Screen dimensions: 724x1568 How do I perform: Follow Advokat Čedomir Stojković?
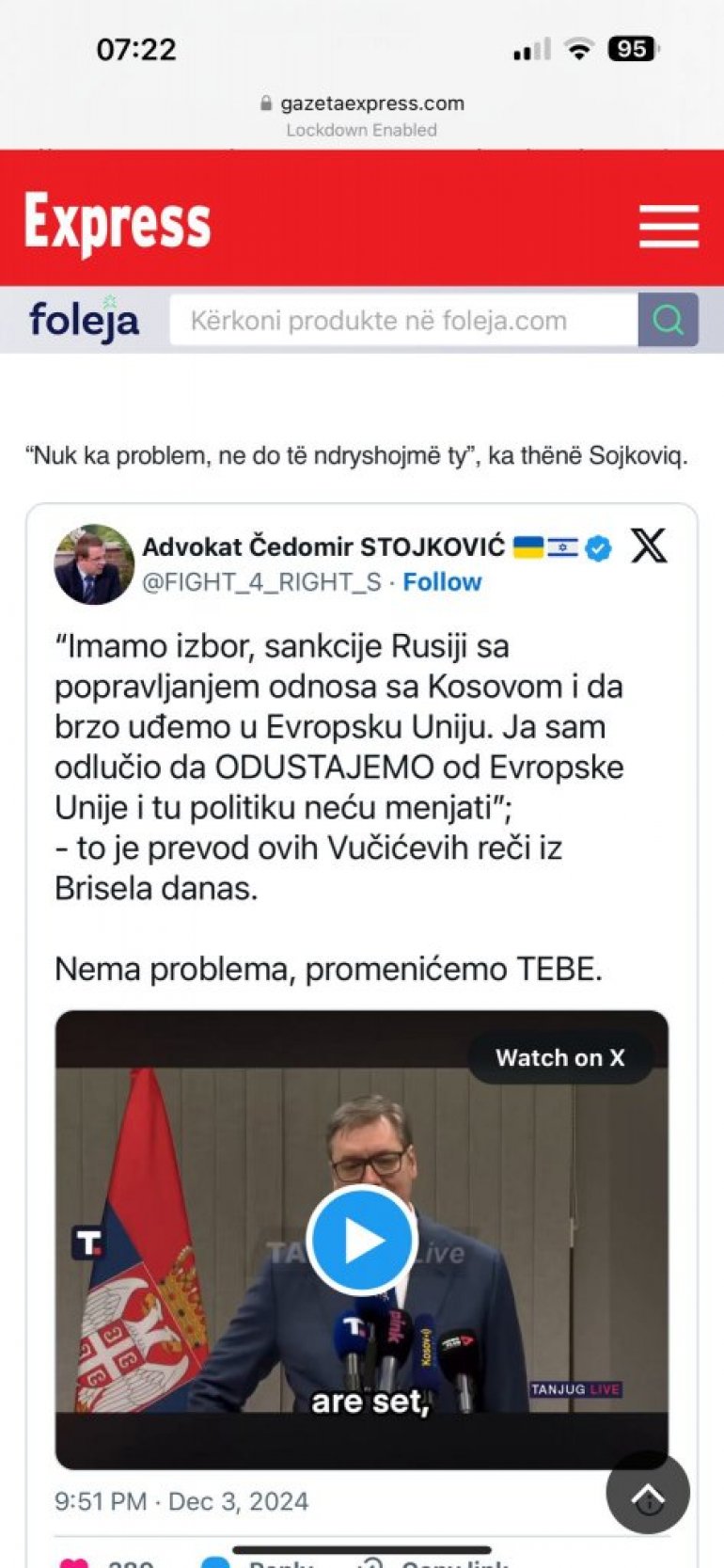pos(442,582)
